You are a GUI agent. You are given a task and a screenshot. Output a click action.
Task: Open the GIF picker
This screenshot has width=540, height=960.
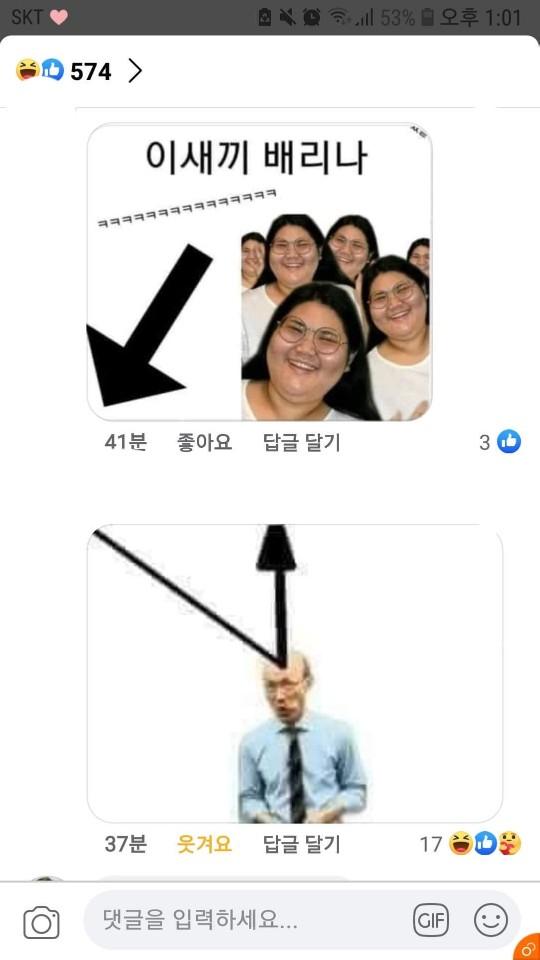point(431,920)
